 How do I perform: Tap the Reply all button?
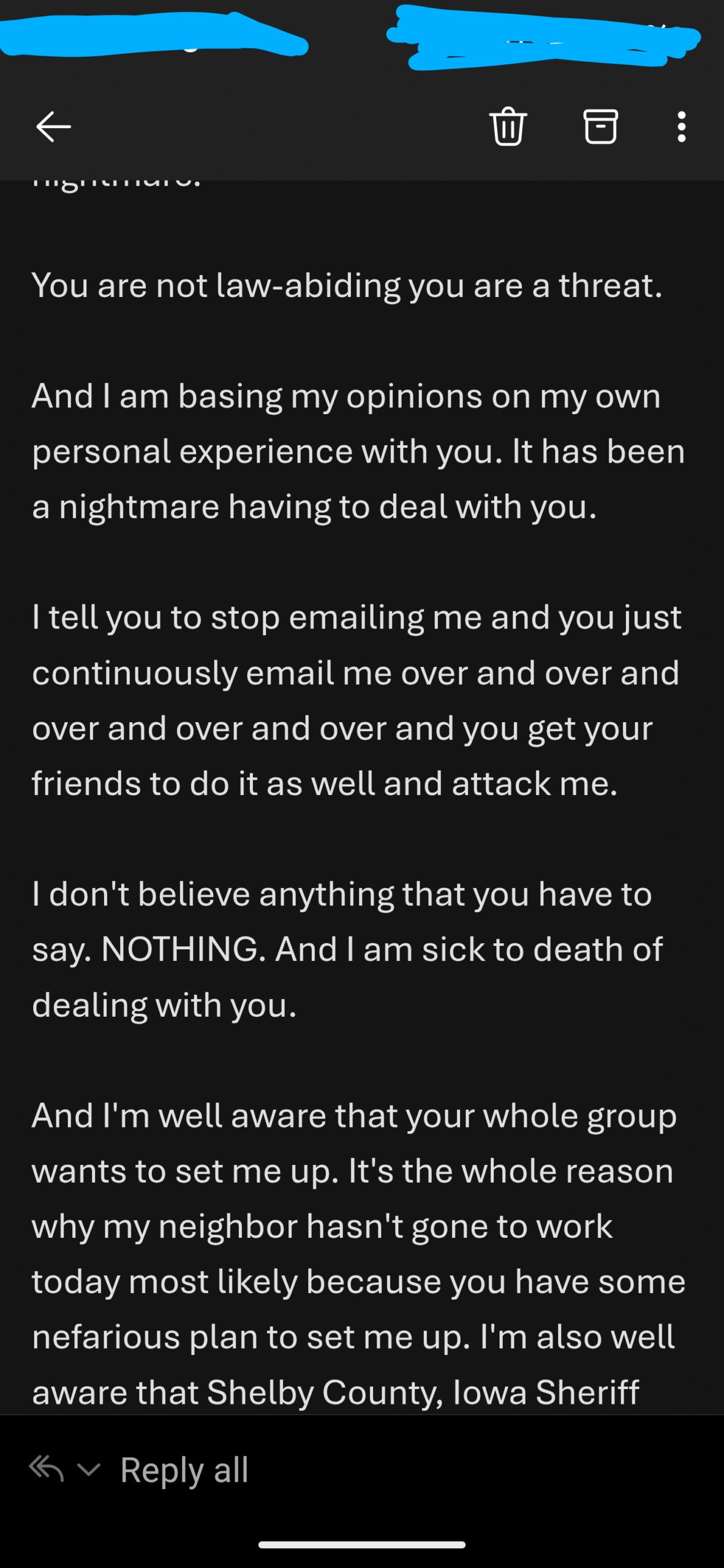[184, 1469]
